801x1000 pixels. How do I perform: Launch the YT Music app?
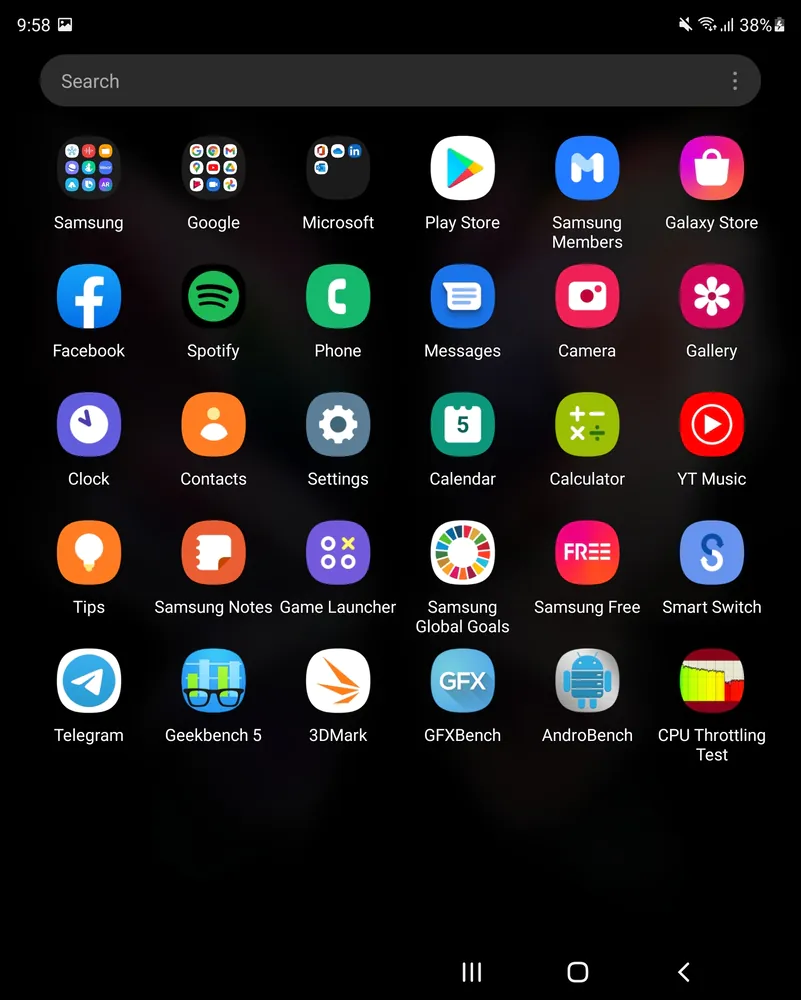click(711, 424)
